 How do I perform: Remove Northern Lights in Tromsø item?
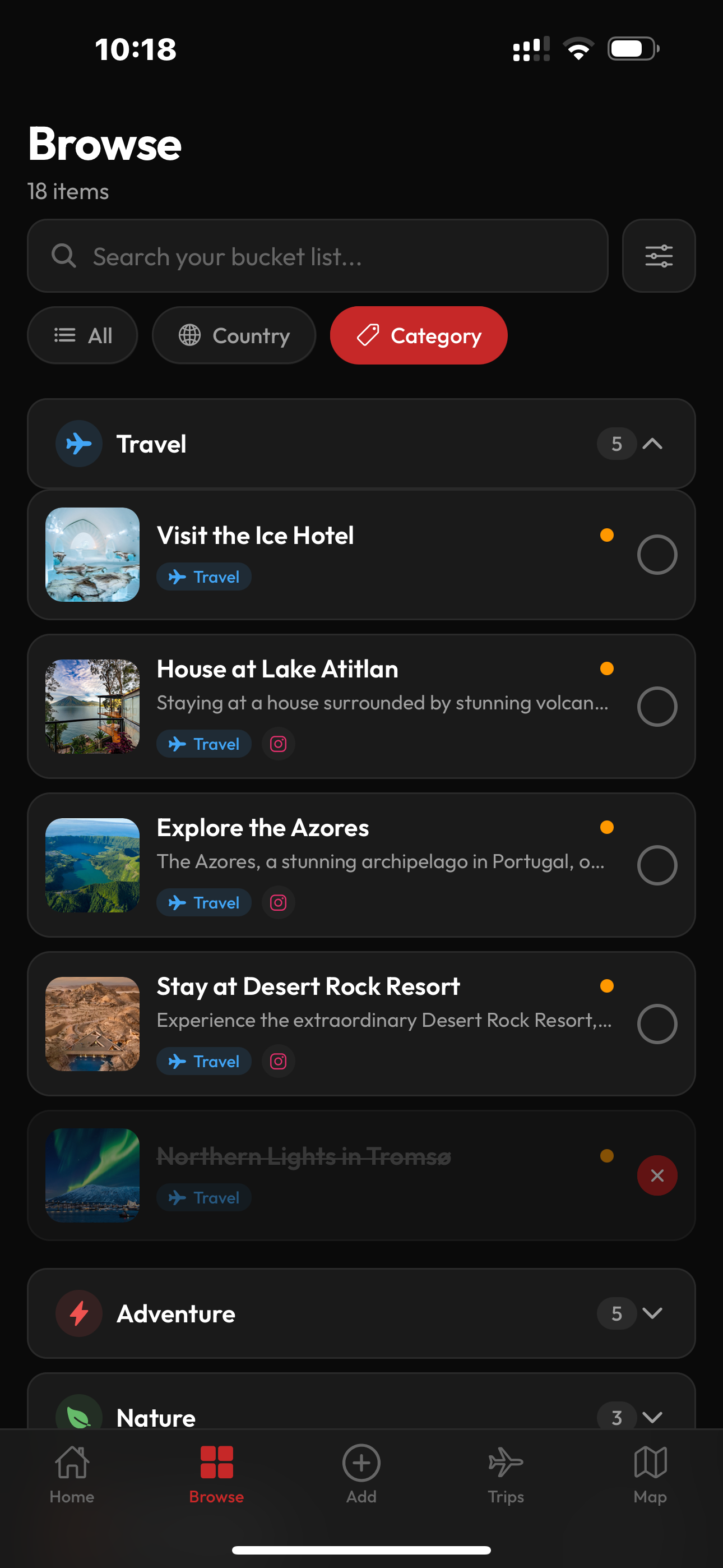(x=657, y=1175)
